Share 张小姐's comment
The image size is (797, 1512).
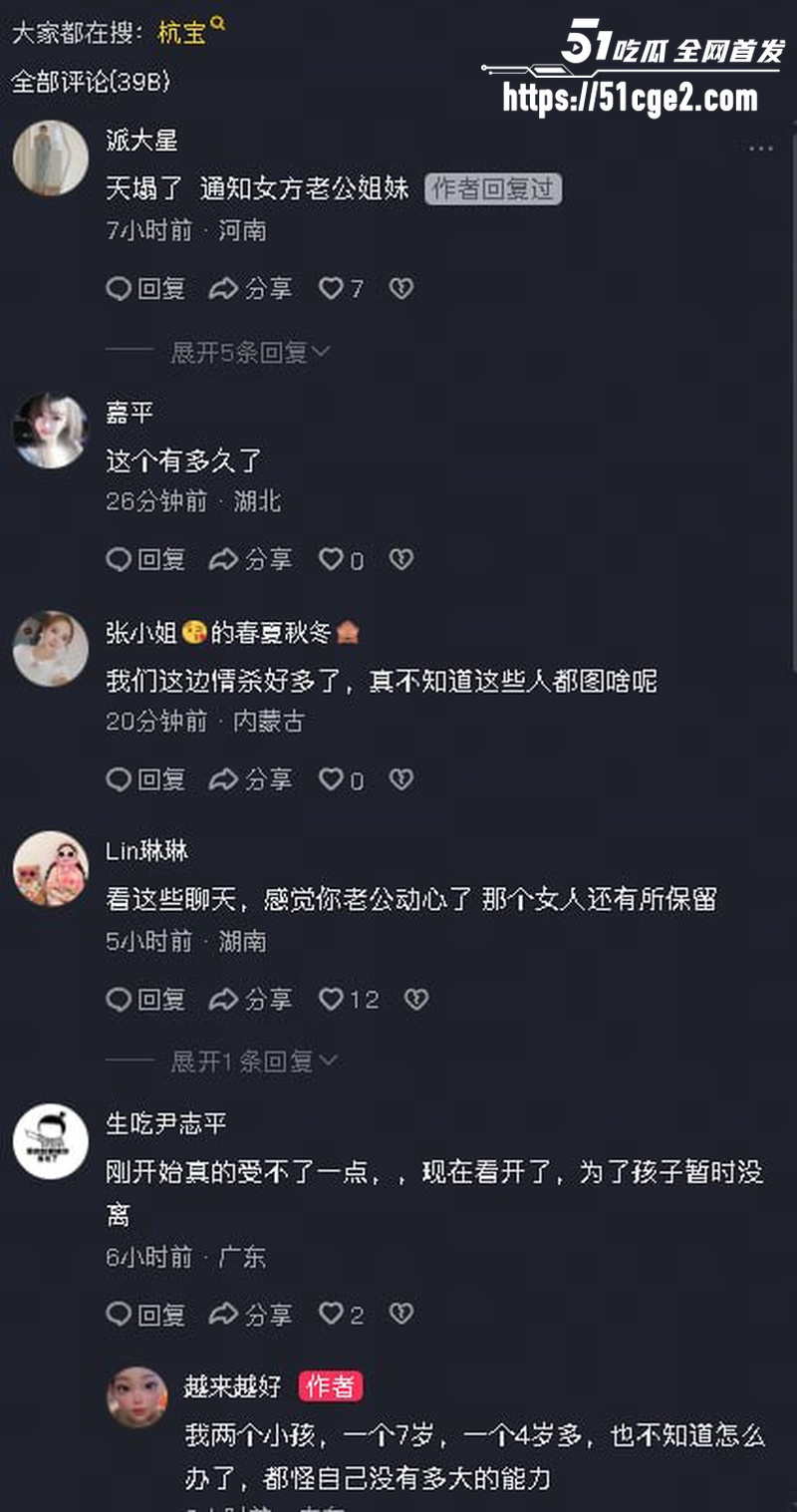(250, 779)
